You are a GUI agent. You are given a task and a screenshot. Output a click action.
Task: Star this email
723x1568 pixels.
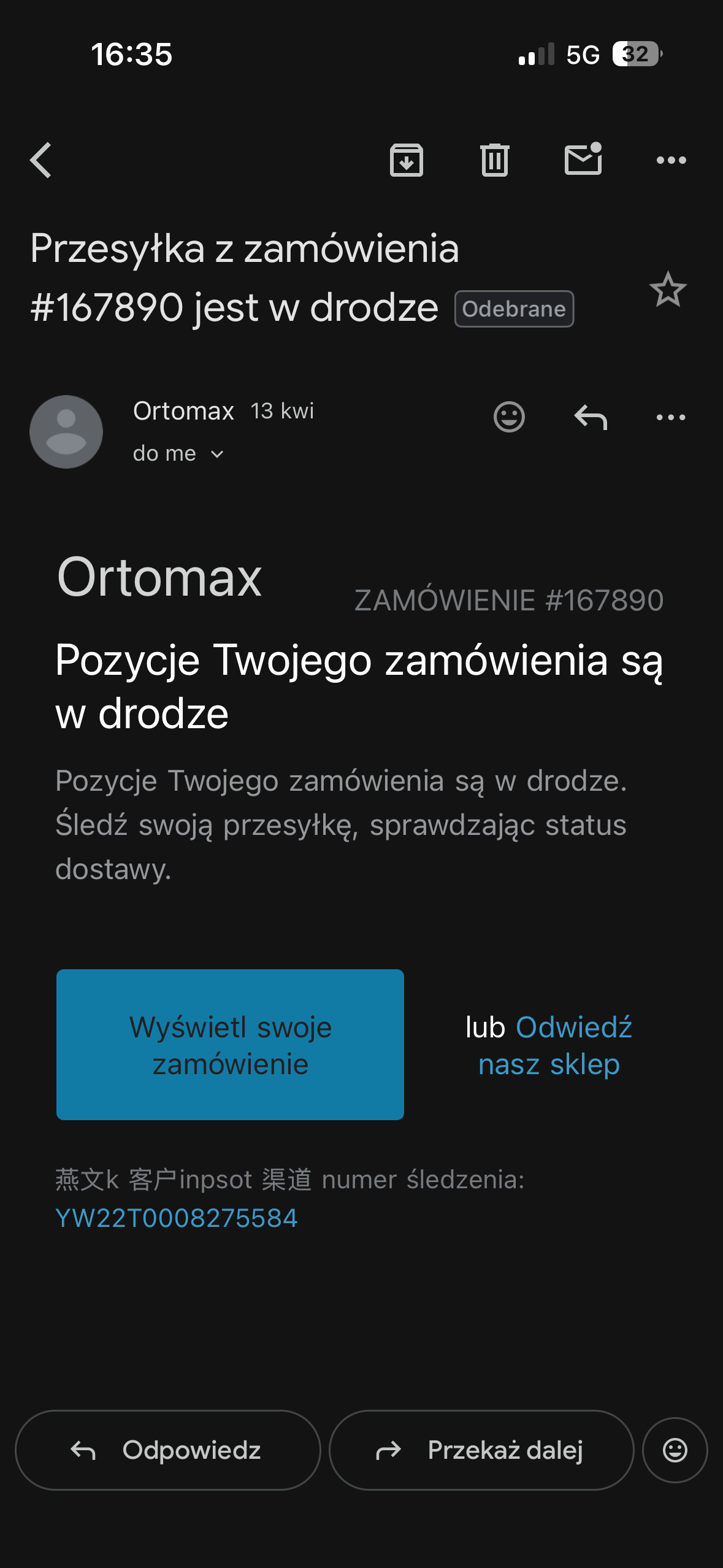tap(667, 290)
